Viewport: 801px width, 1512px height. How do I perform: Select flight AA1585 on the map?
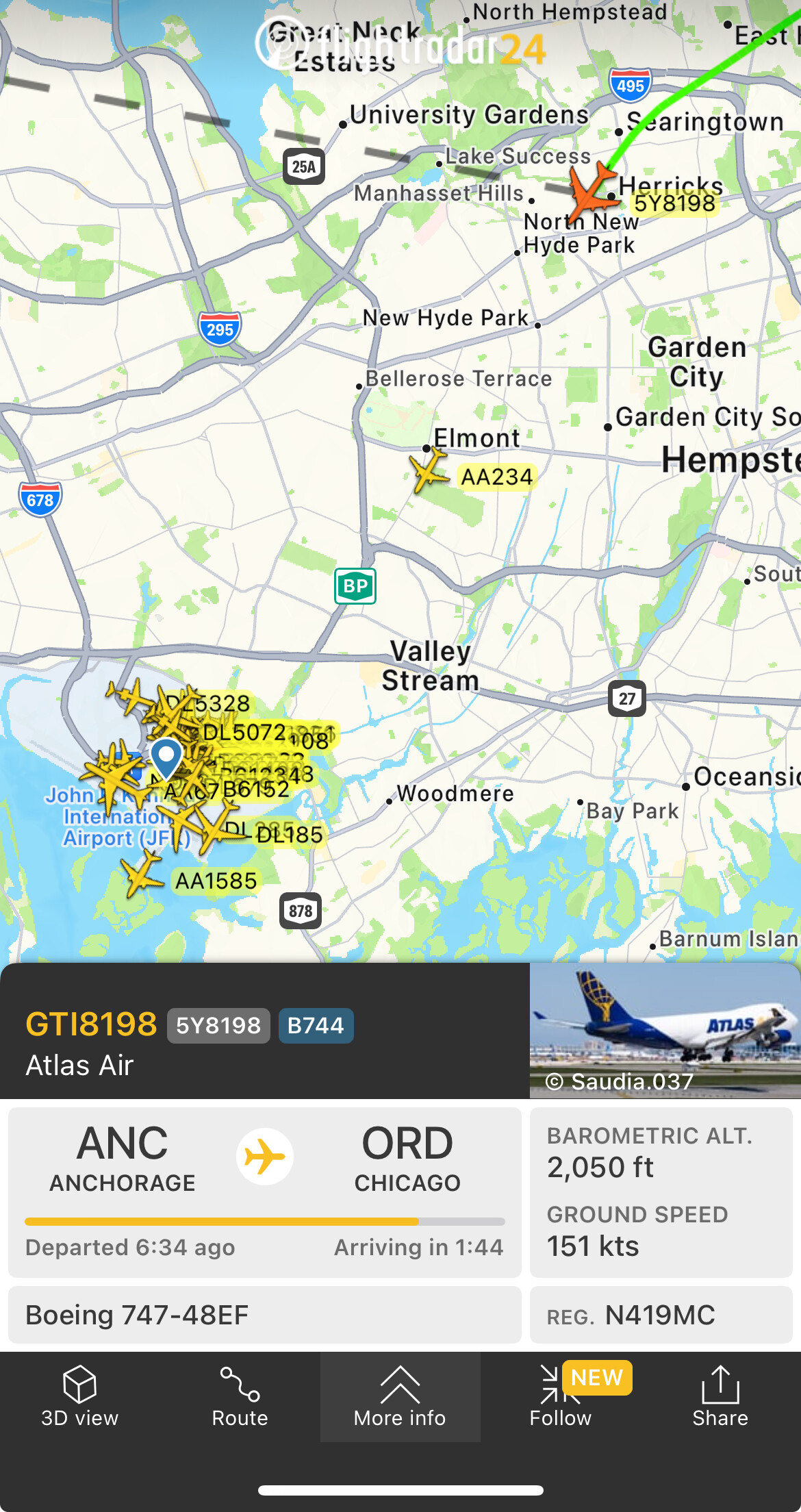pos(143,873)
